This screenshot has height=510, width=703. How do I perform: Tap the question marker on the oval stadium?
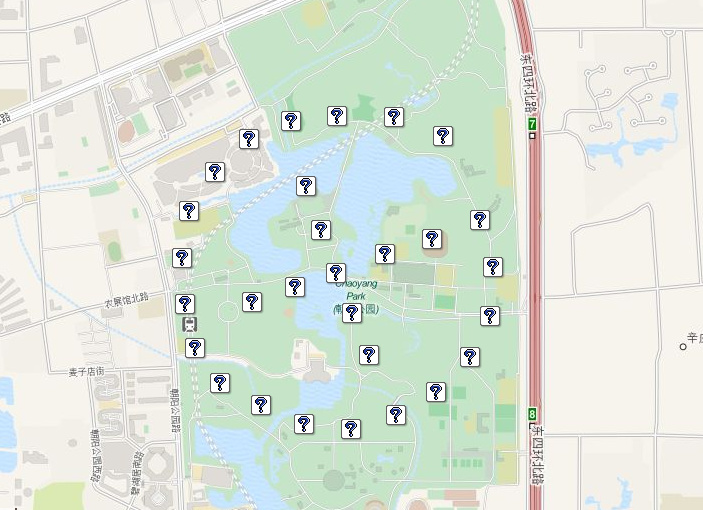coord(432,239)
